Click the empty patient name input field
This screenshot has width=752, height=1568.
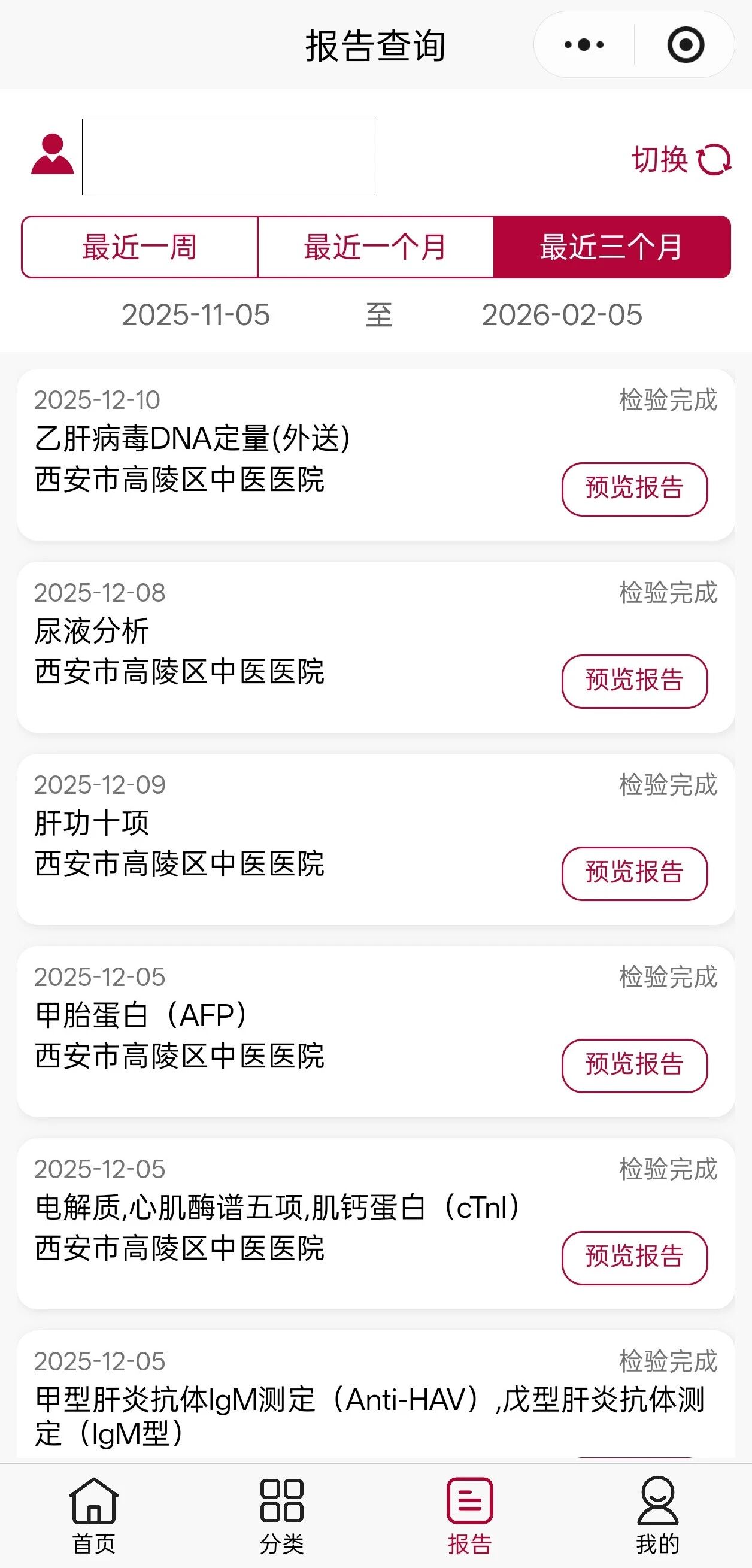pos(229,155)
